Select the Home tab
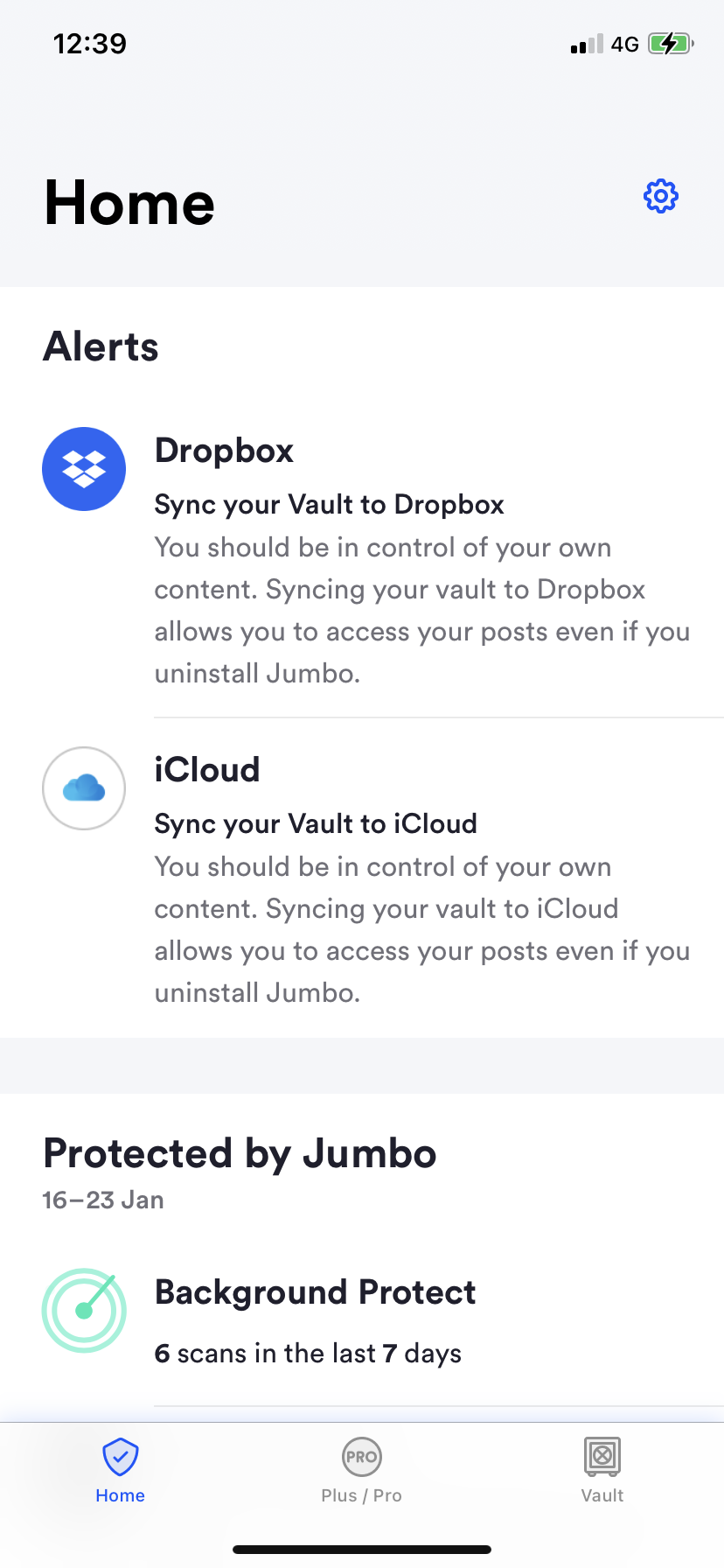 coord(121,1470)
